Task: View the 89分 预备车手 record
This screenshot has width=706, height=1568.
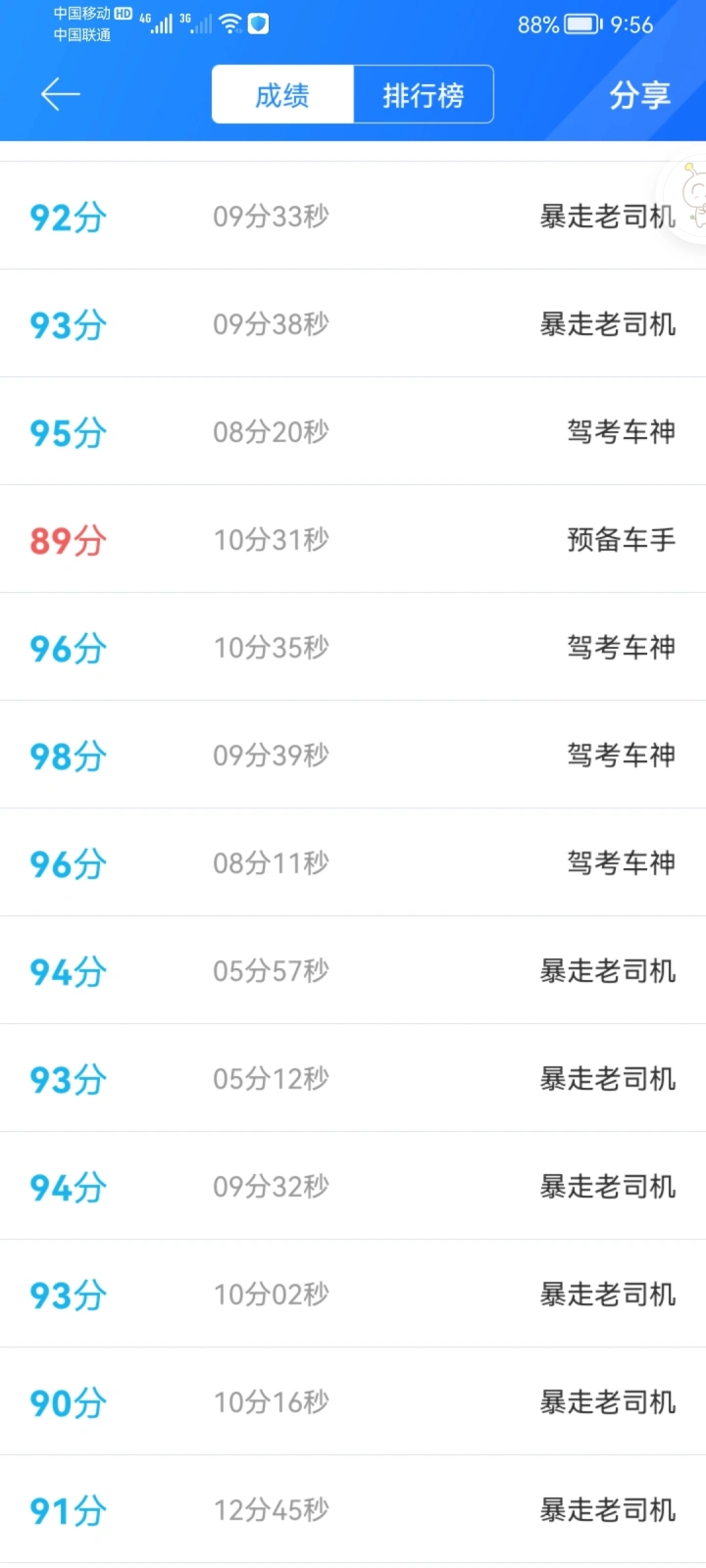Action: pos(353,539)
